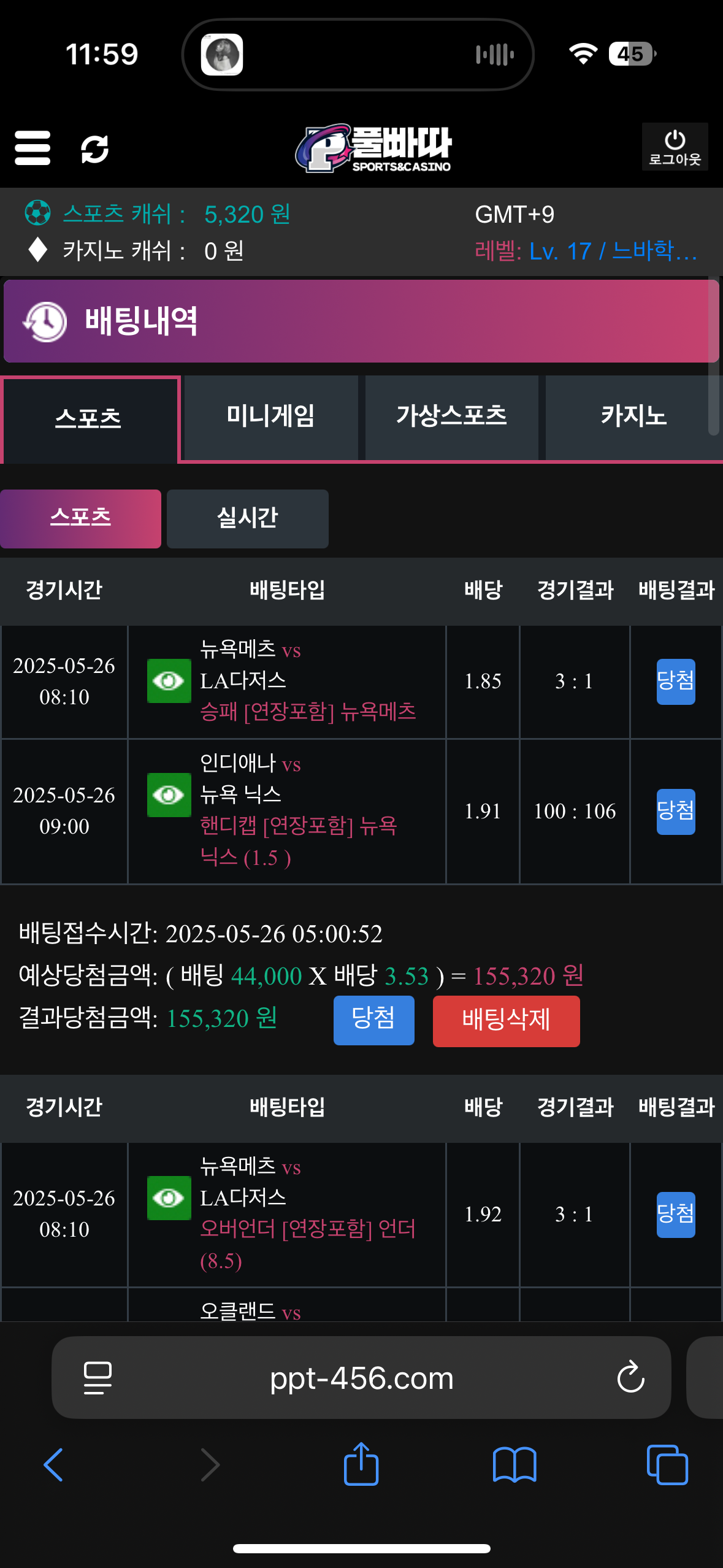Show all open Safari tabs
The width and height of the screenshot is (723, 1568).
tap(667, 1464)
